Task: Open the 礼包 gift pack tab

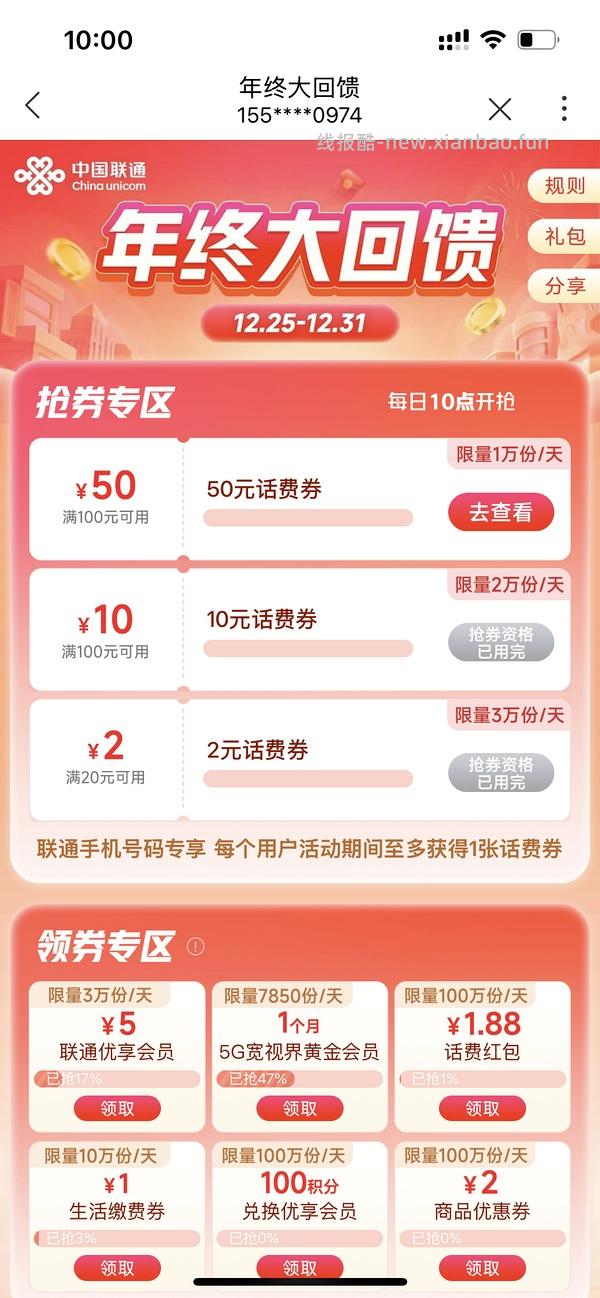Action: click(x=564, y=236)
